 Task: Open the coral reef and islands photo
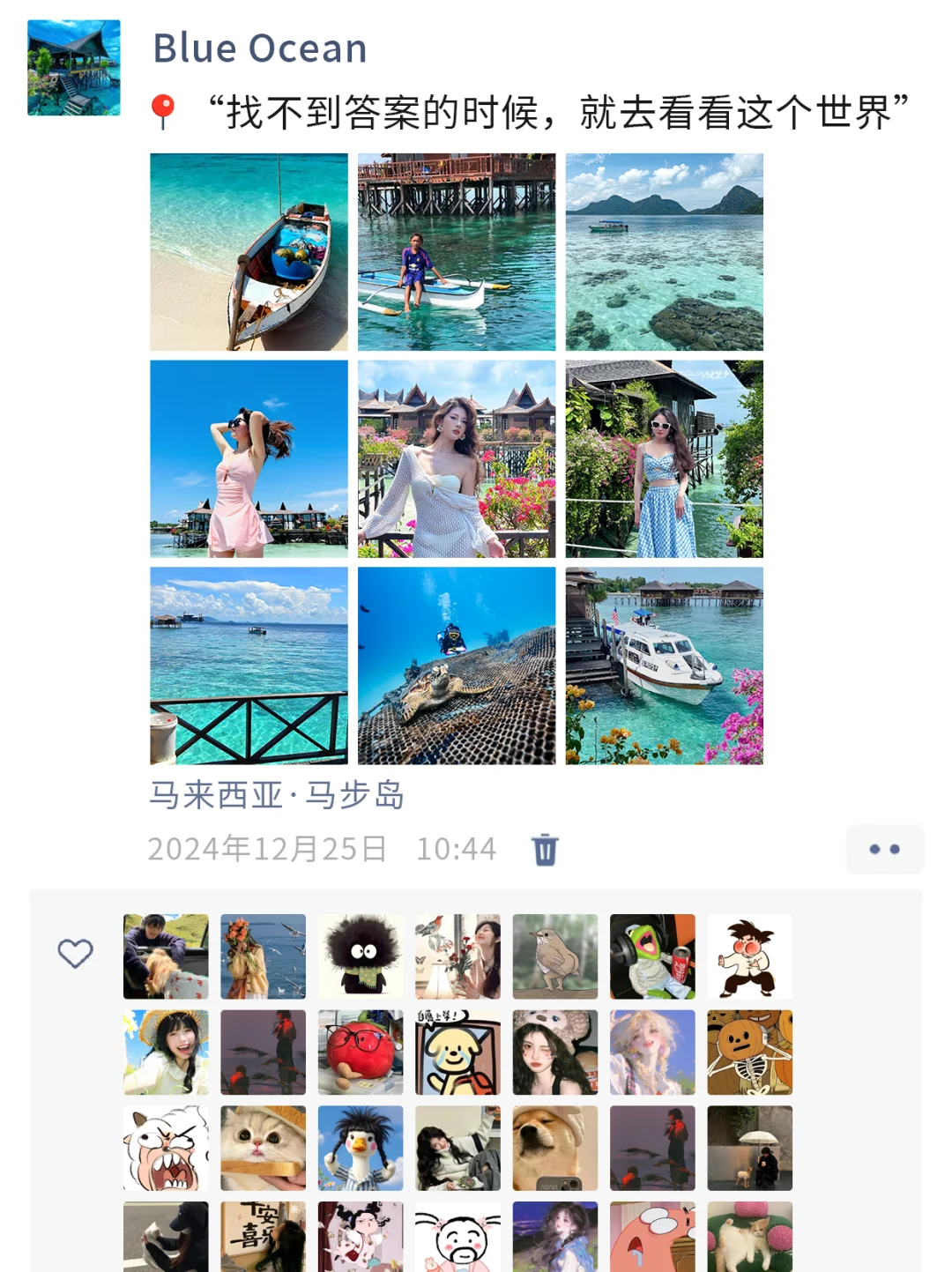tap(664, 252)
